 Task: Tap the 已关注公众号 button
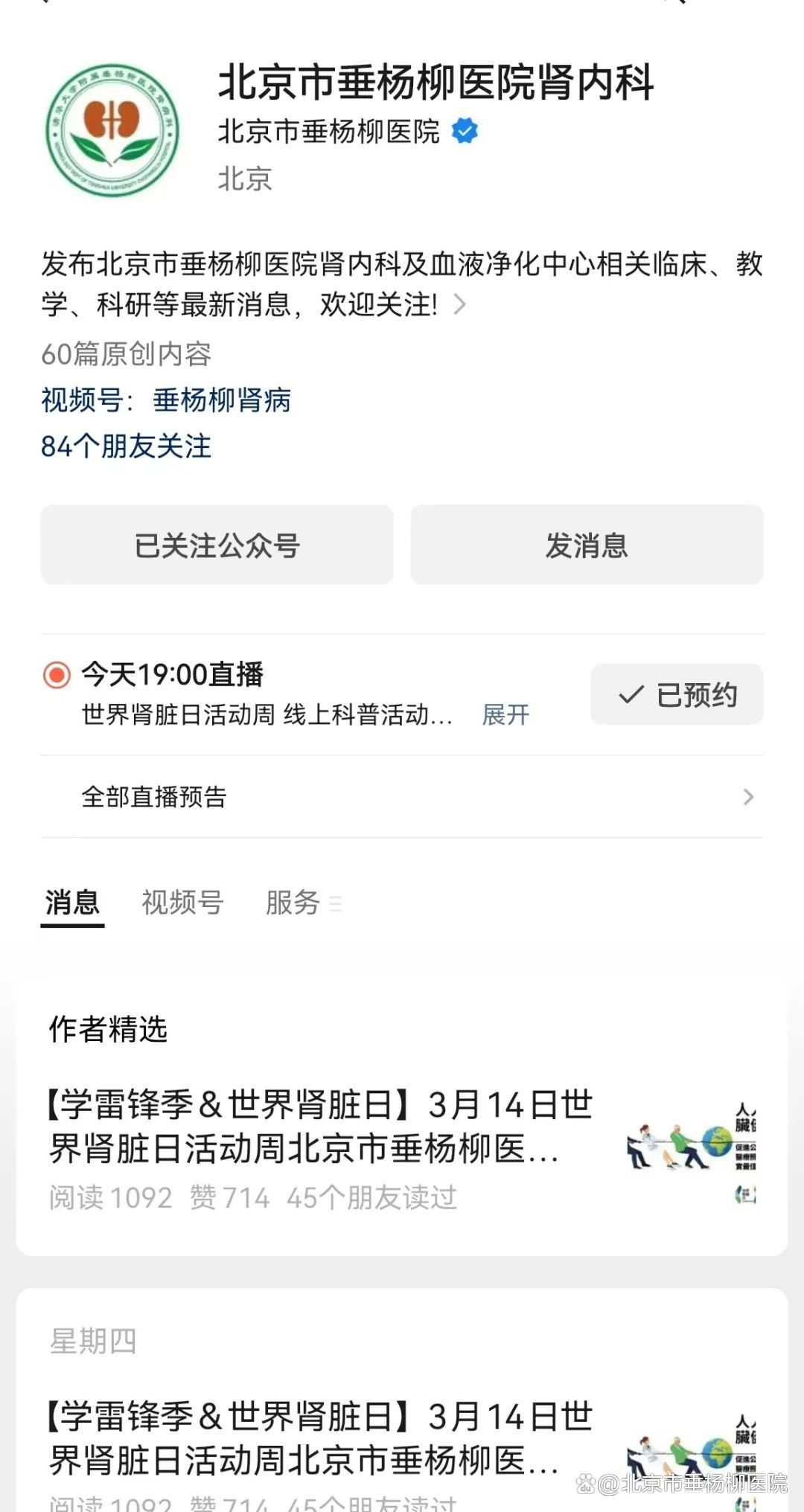[x=217, y=545]
